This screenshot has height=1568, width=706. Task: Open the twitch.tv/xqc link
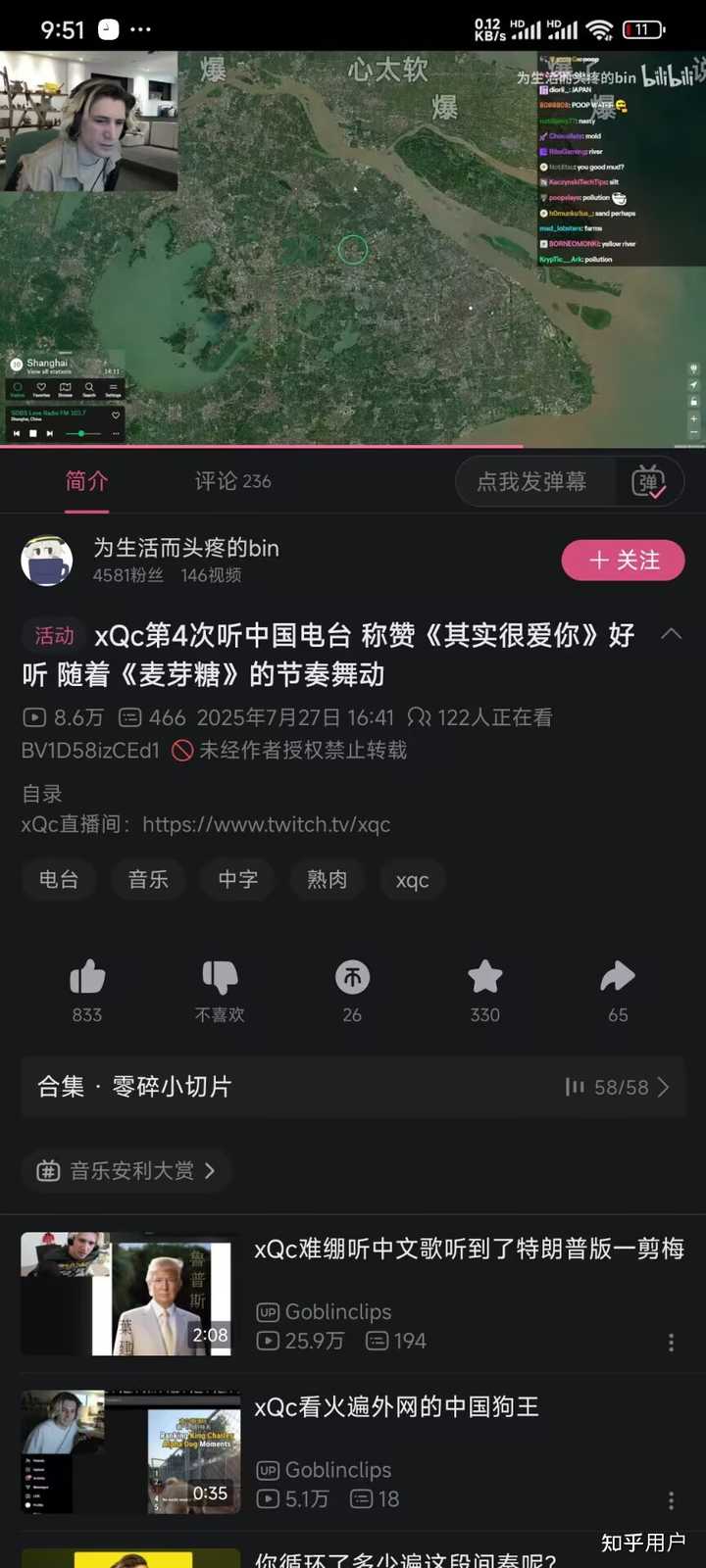266,825
